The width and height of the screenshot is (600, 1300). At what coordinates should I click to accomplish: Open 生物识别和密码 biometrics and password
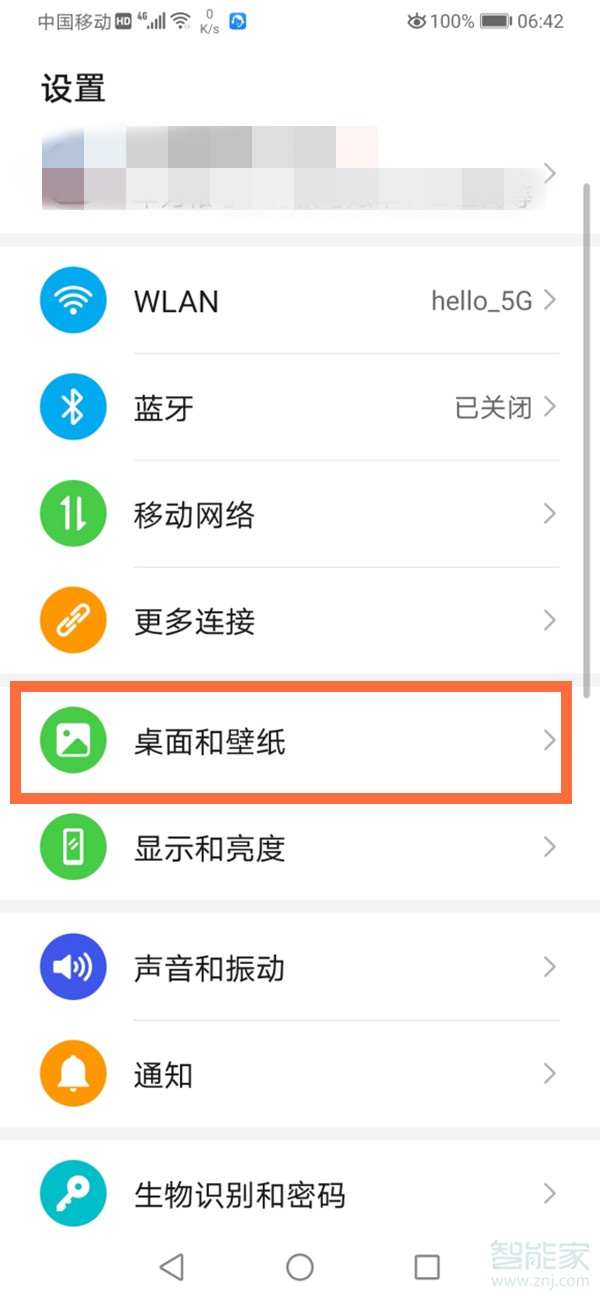coord(300,1194)
